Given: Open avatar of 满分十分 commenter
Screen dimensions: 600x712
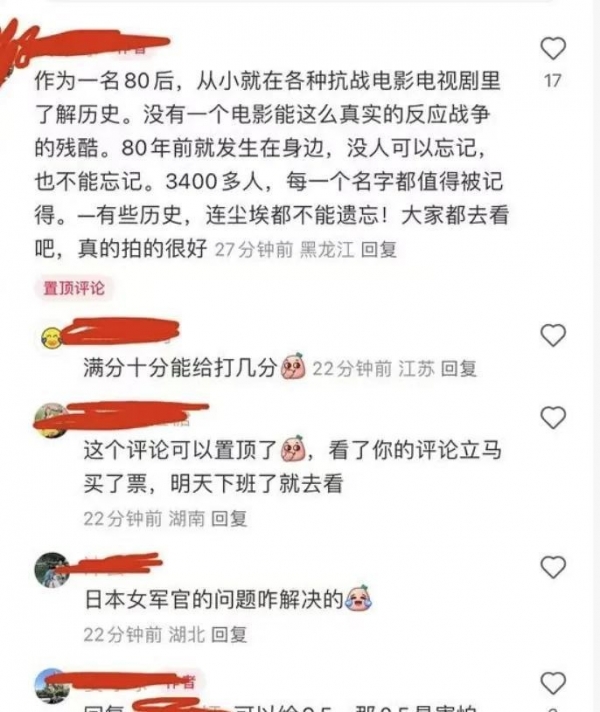Looking at the screenshot, I should point(52,338).
